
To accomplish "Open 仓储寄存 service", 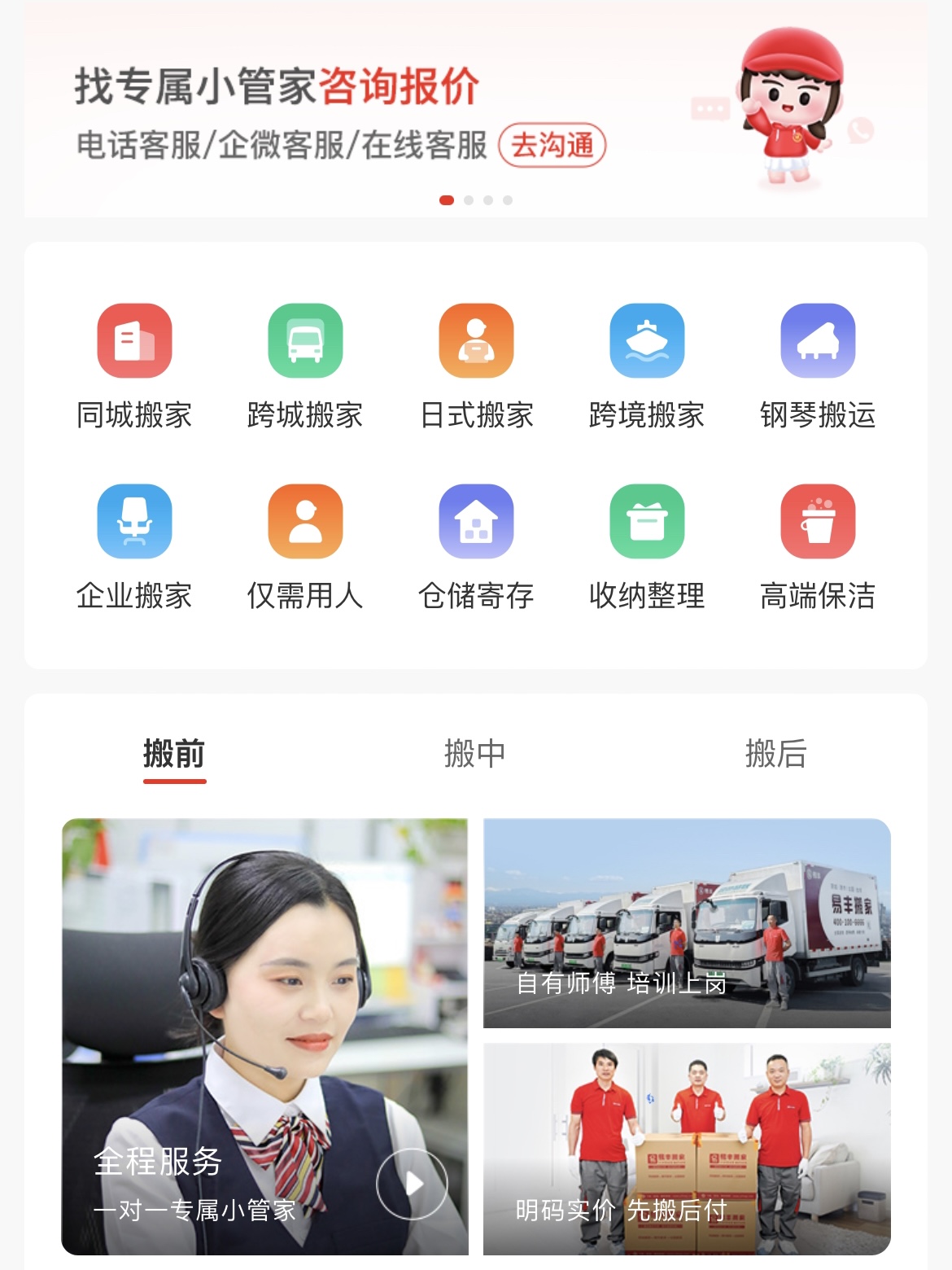I will pyautogui.click(x=476, y=546).
